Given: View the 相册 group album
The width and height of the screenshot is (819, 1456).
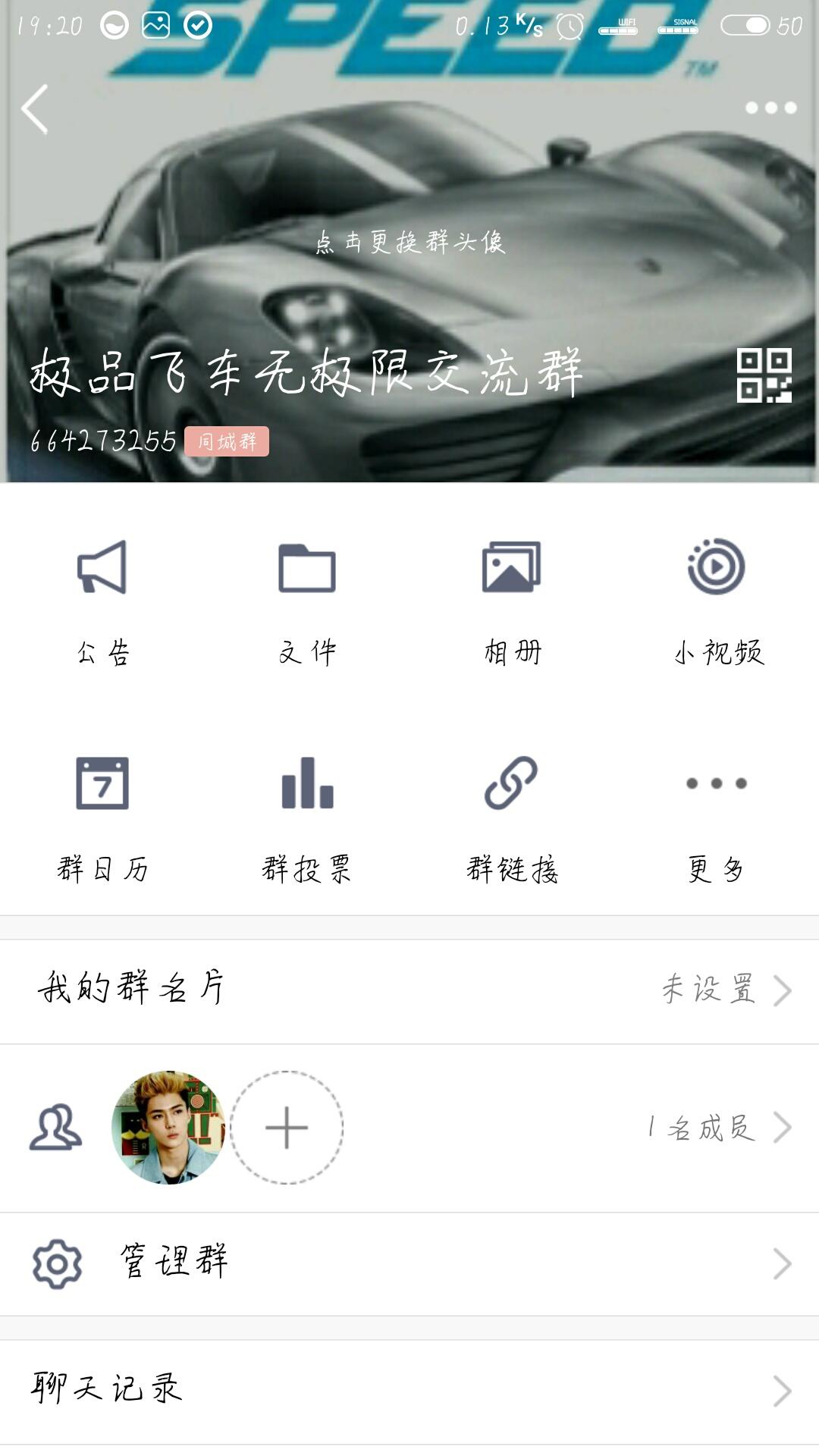Looking at the screenshot, I should tap(512, 599).
